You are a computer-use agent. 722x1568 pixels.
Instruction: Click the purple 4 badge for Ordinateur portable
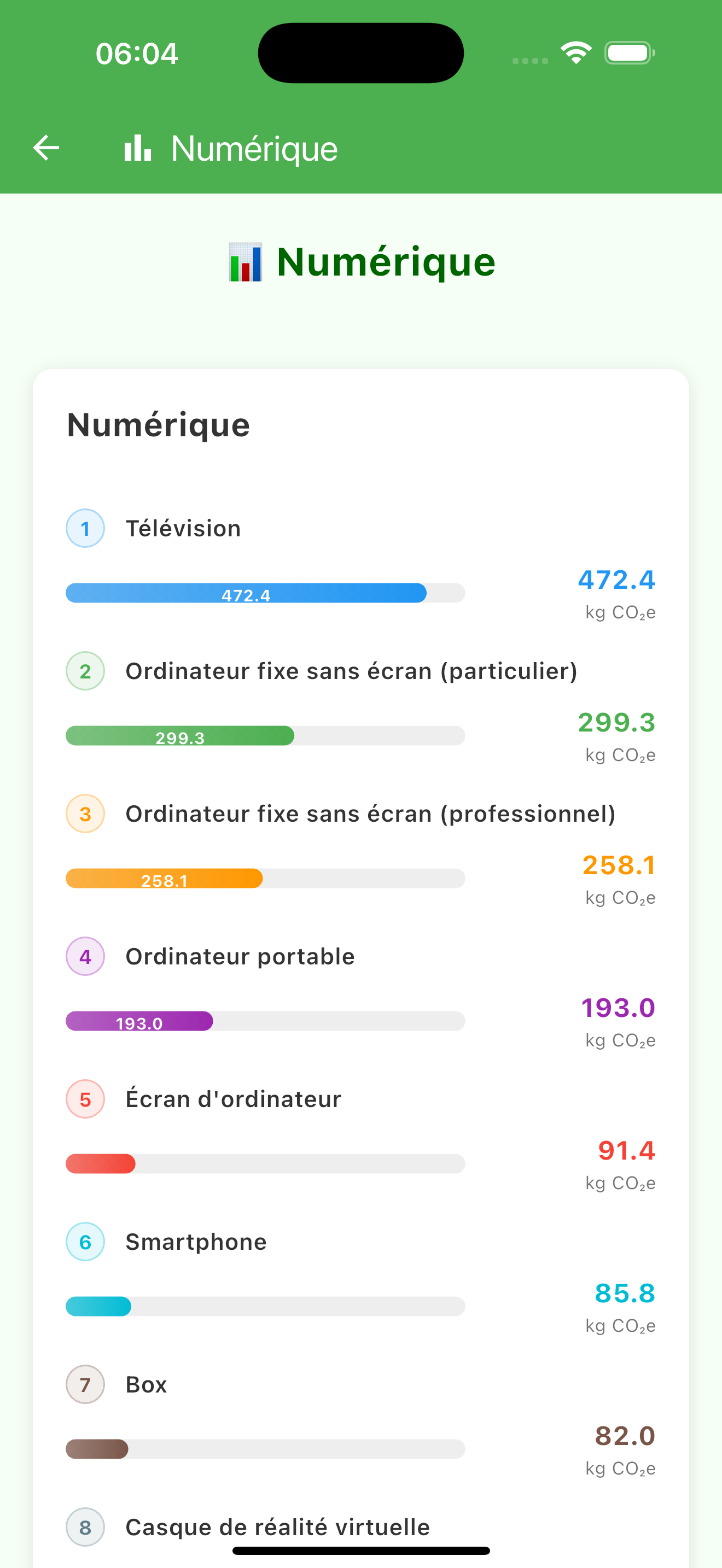point(85,956)
